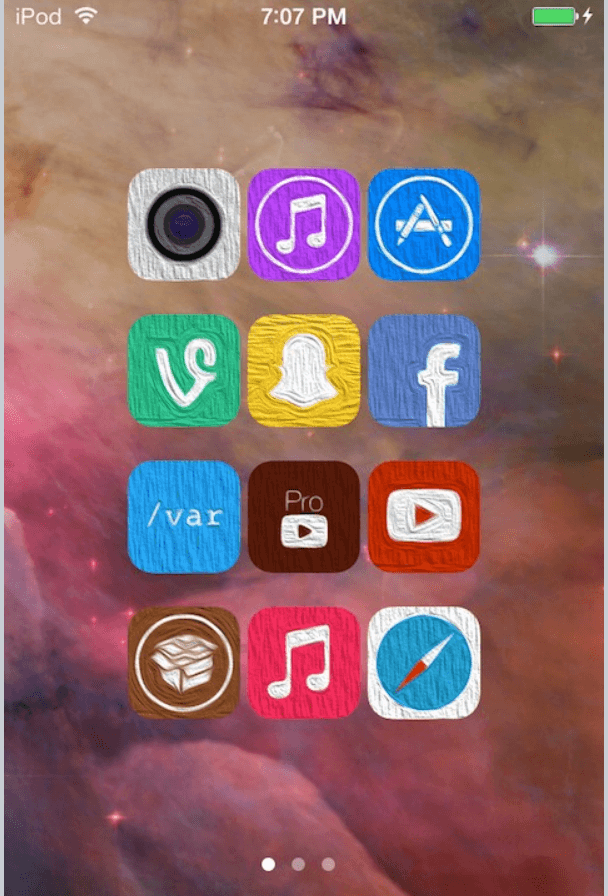Open the YouTube app
Viewport: 608px width, 896px height.
click(424, 517)
